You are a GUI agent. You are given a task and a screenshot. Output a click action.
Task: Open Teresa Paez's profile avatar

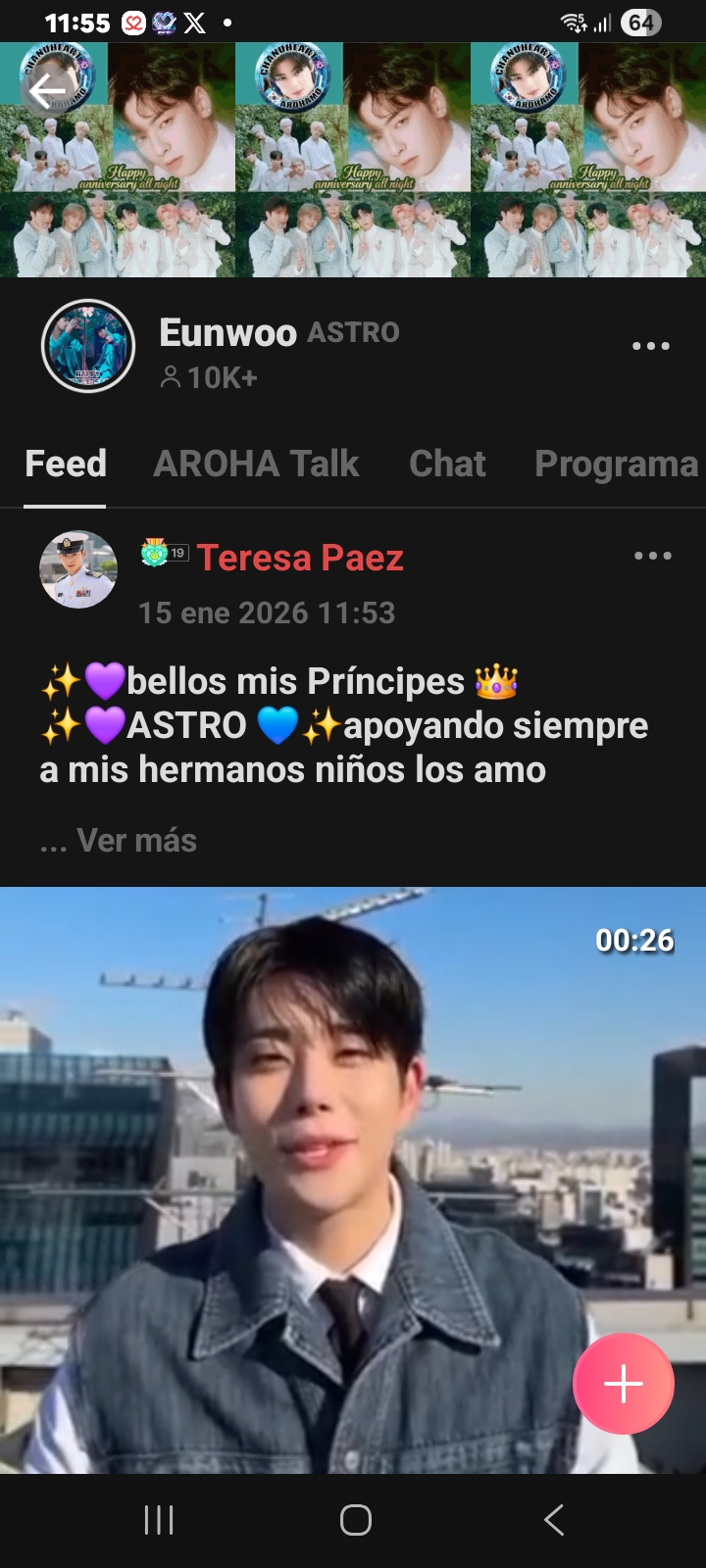pos(78,569)
